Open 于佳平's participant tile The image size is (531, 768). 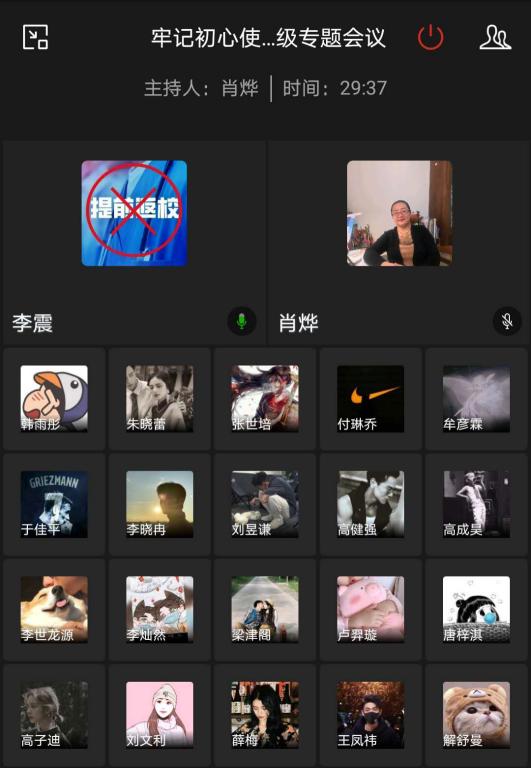tap(54, 504)
